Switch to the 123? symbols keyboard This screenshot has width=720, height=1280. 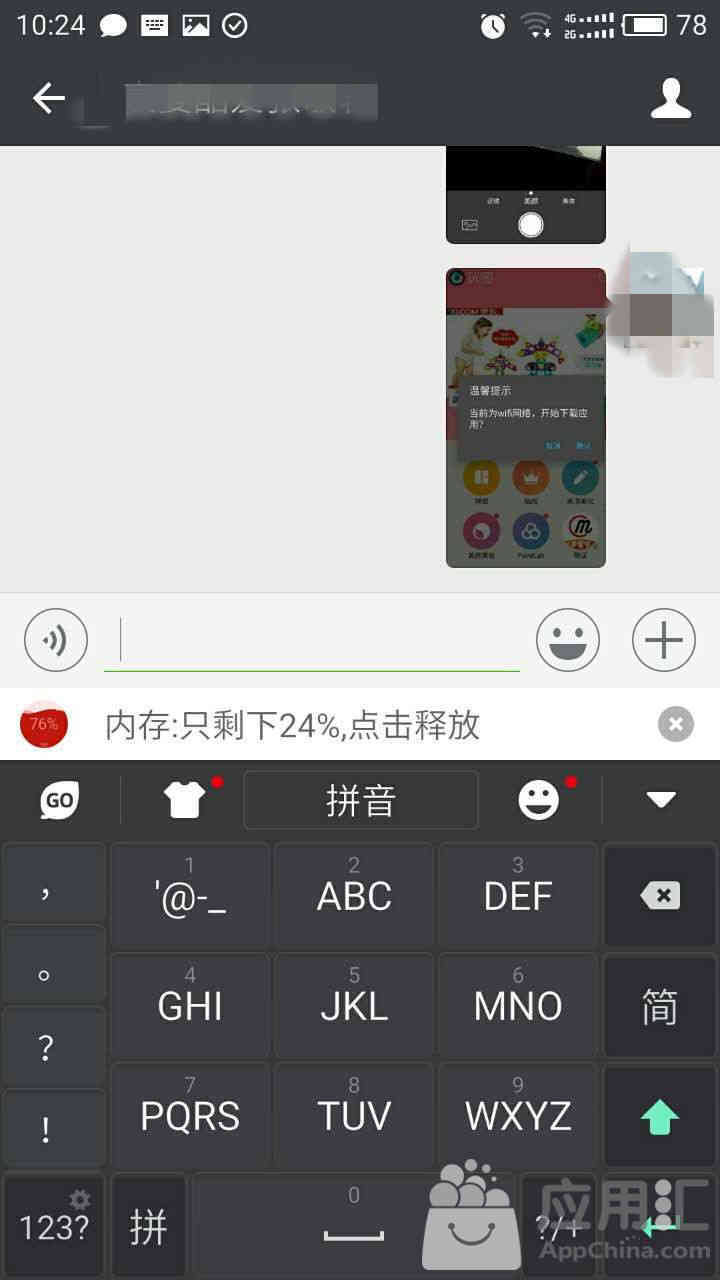55,1227
